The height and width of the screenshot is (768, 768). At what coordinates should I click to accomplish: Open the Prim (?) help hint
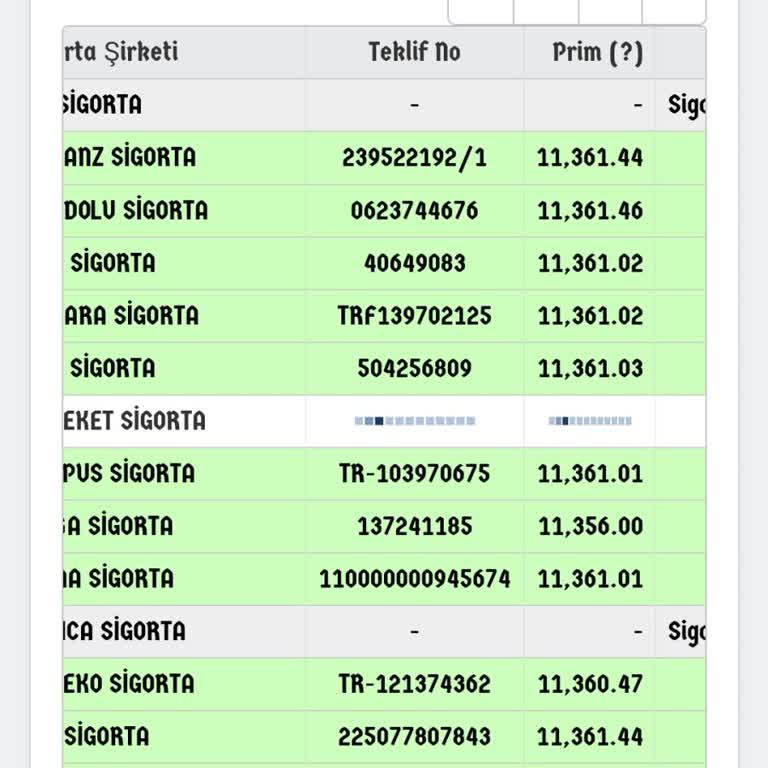(625, 53)
